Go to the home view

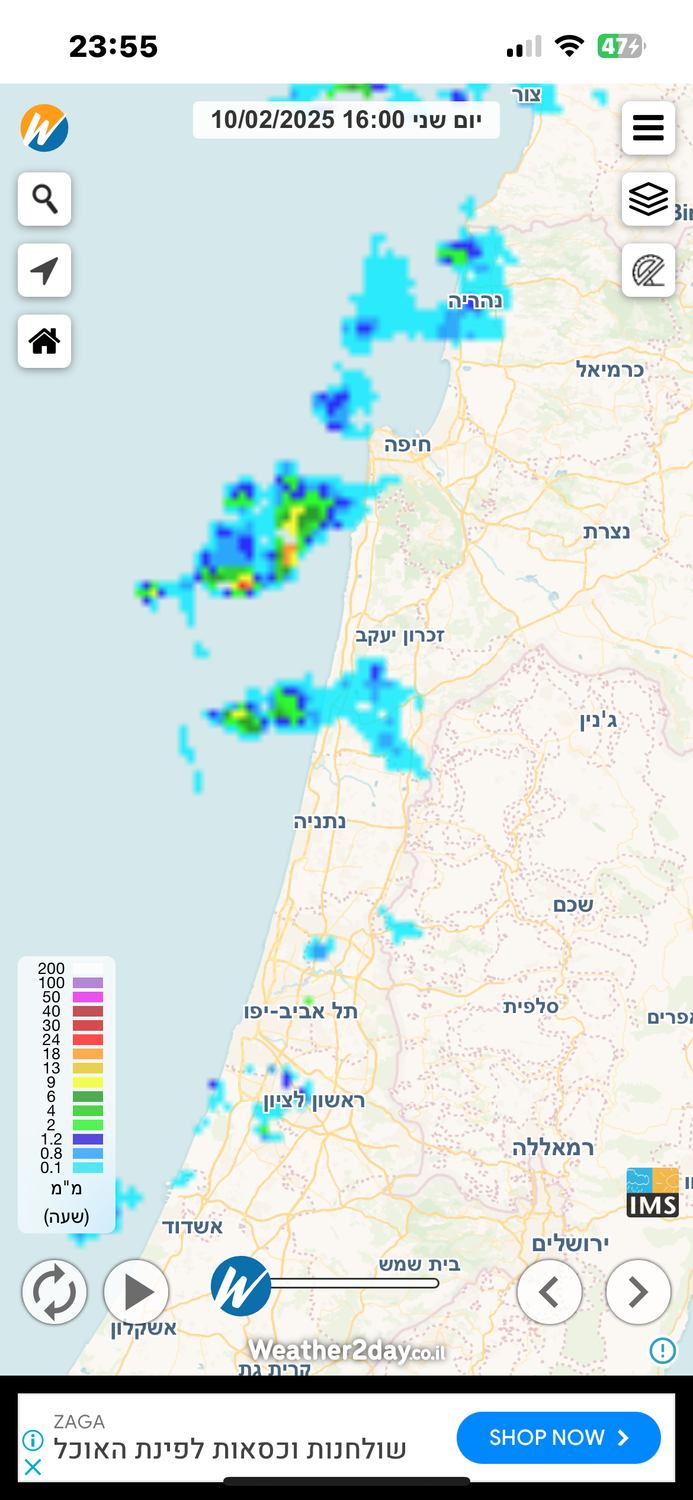point(44,341)
